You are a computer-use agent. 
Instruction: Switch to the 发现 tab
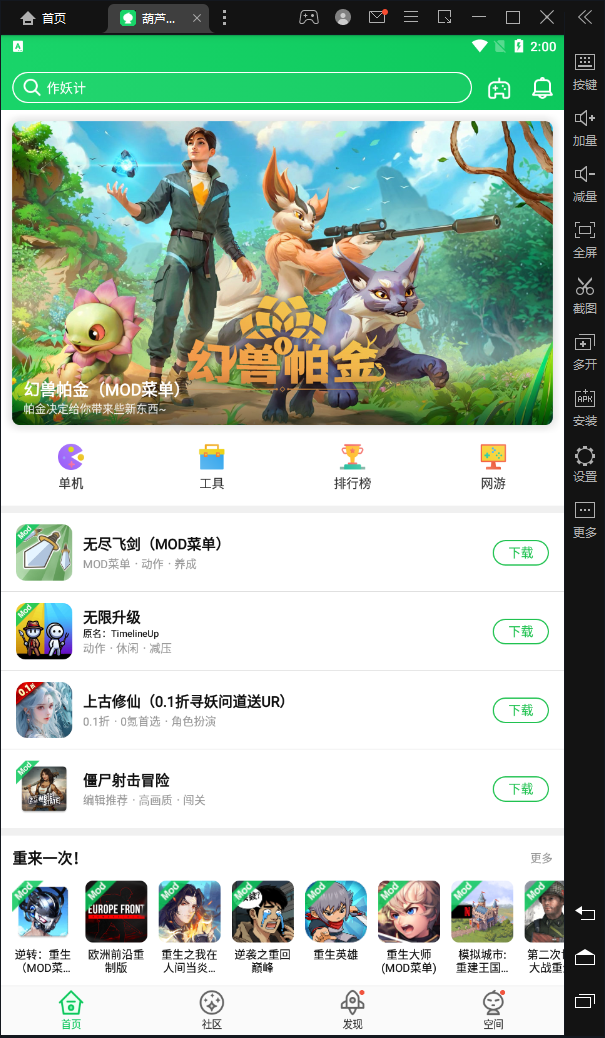[x=352, y=1009]
